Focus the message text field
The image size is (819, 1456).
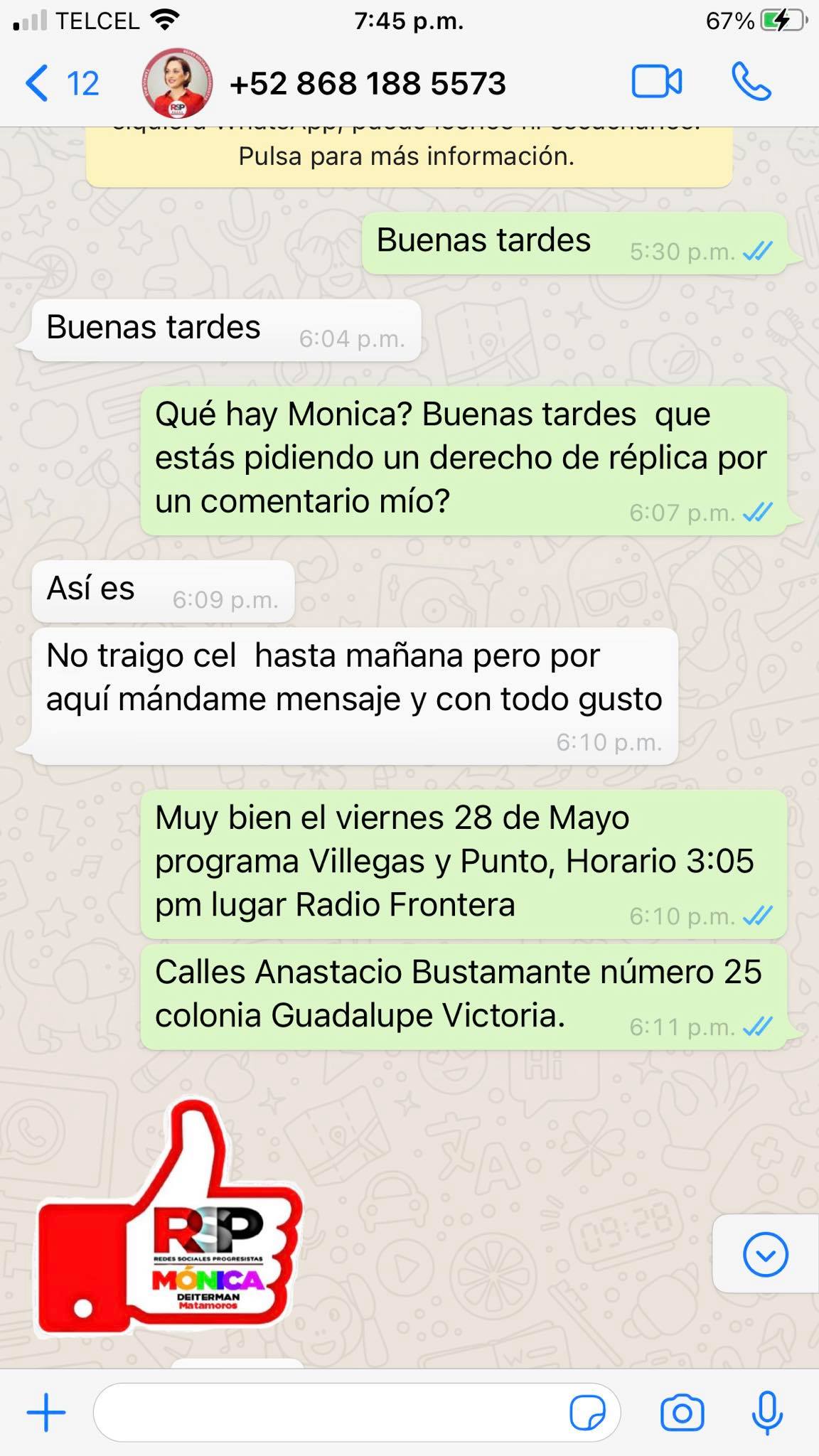pos(327,1412)
